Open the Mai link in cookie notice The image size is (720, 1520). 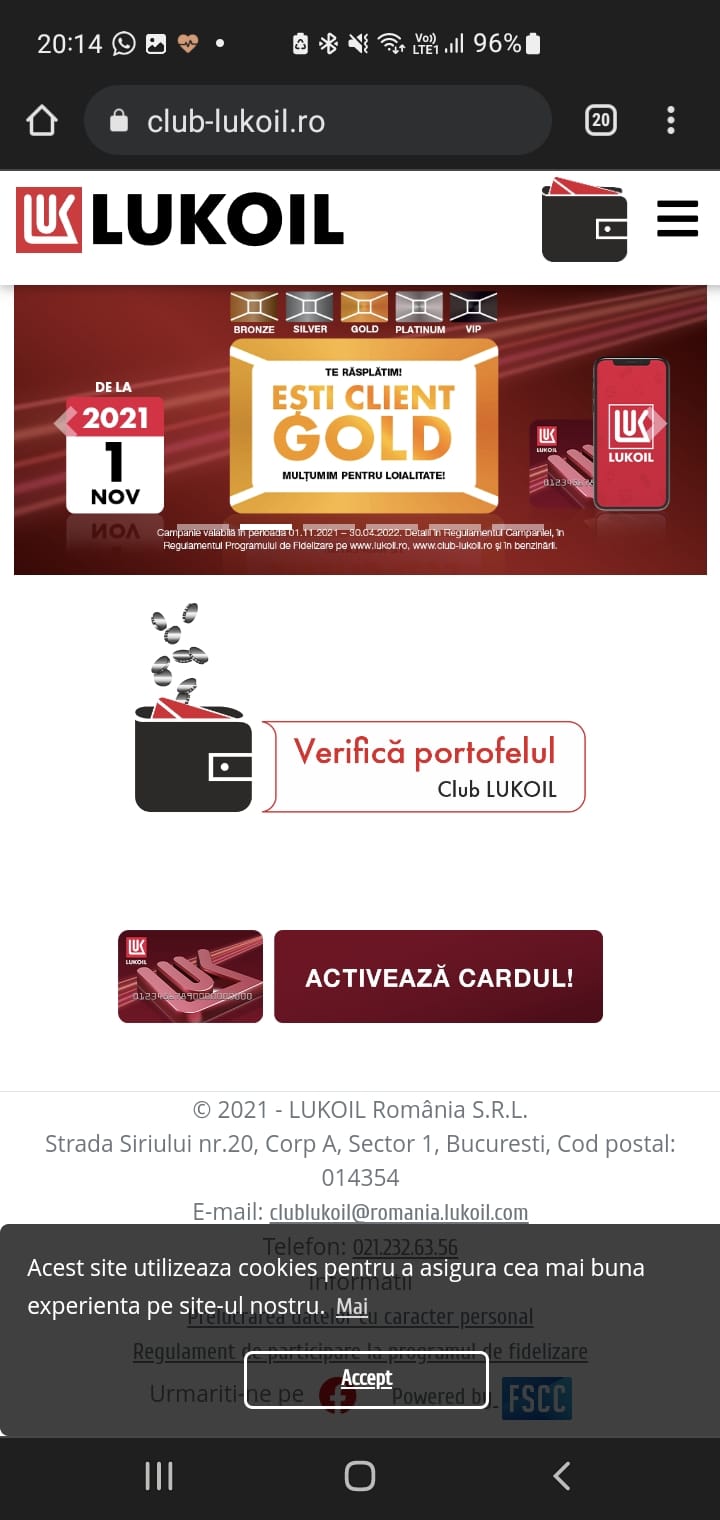[352, 1306]
